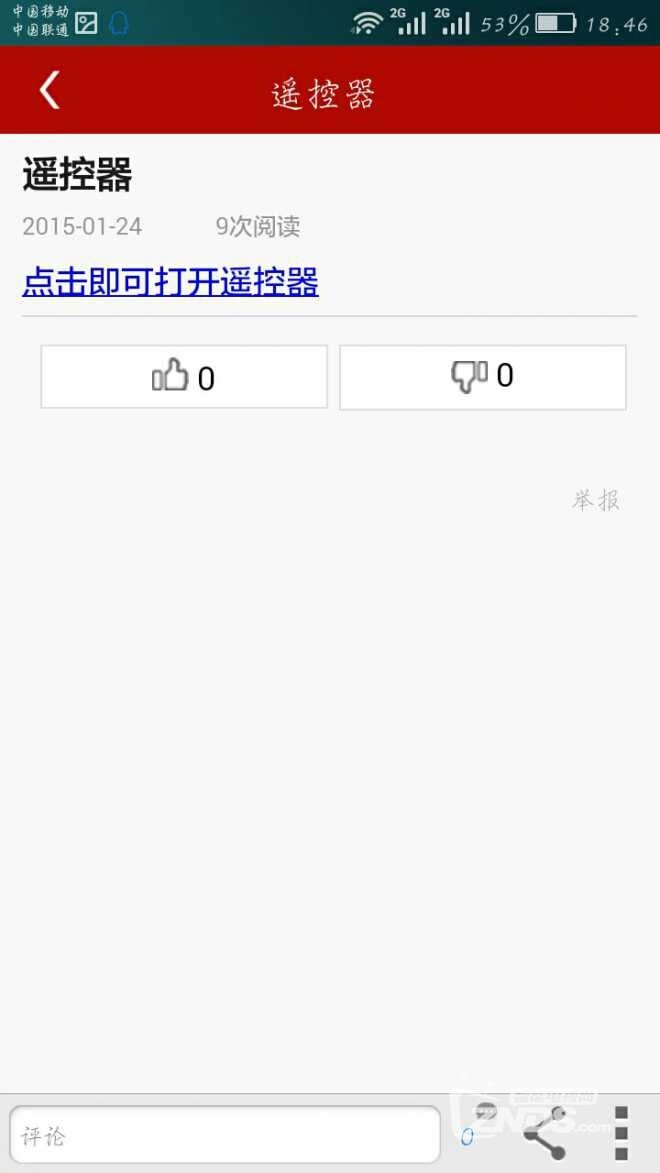Focus the 评论 comment field
The width and height of the screenshot is (660, 1173).
[x=224, y=1136]
